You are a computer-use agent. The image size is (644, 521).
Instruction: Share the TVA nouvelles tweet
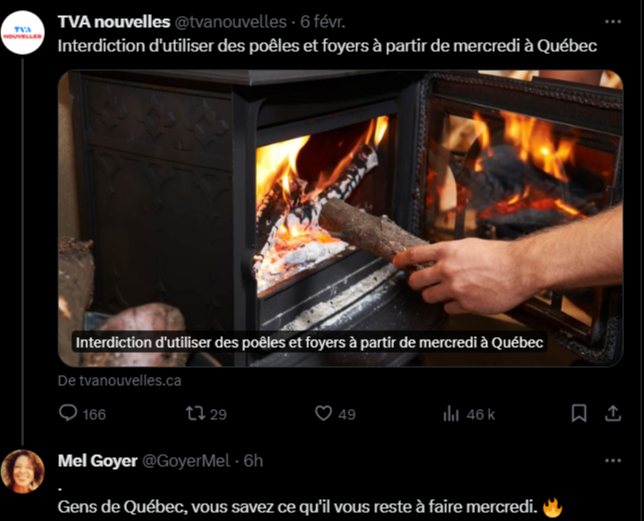612,413
